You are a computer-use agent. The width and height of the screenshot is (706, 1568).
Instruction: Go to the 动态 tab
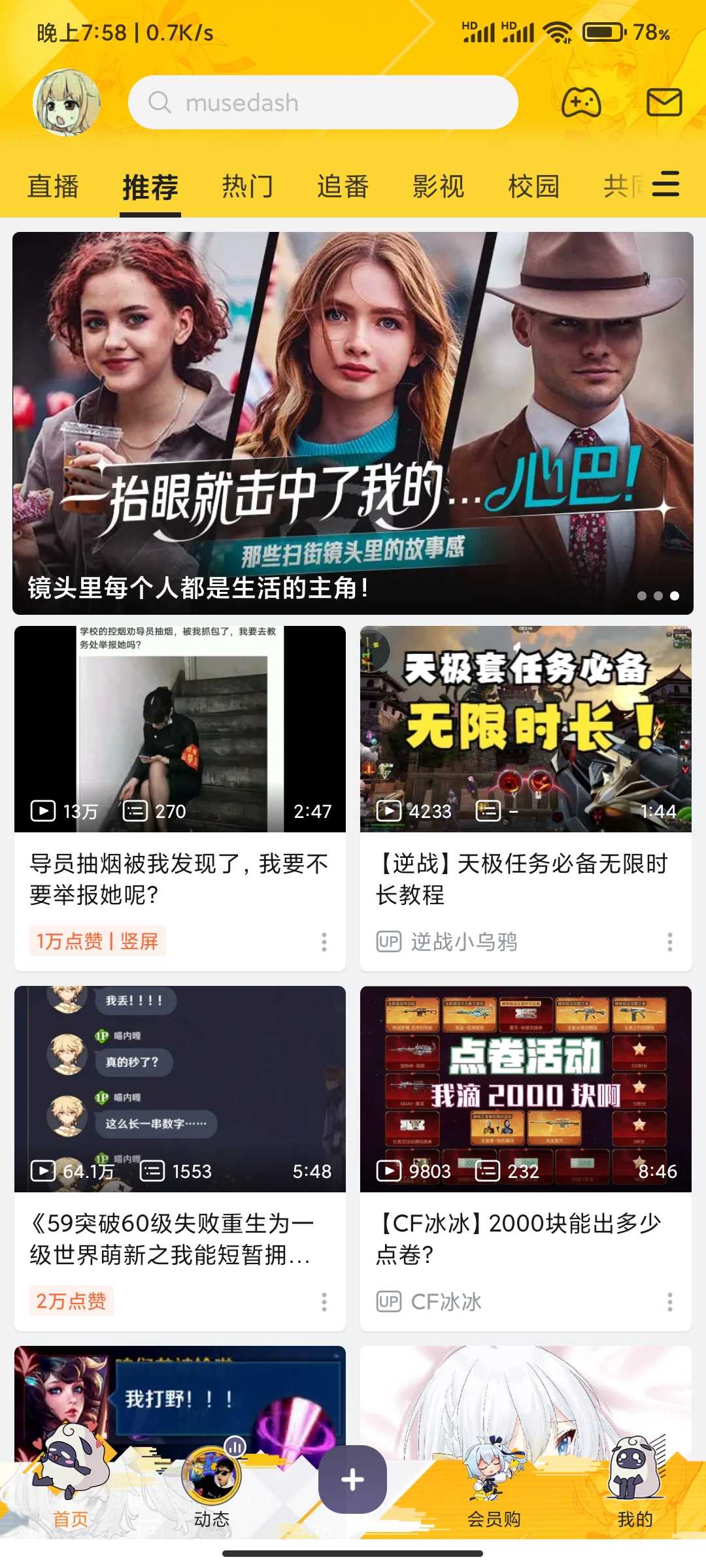tap(211, 1490)
